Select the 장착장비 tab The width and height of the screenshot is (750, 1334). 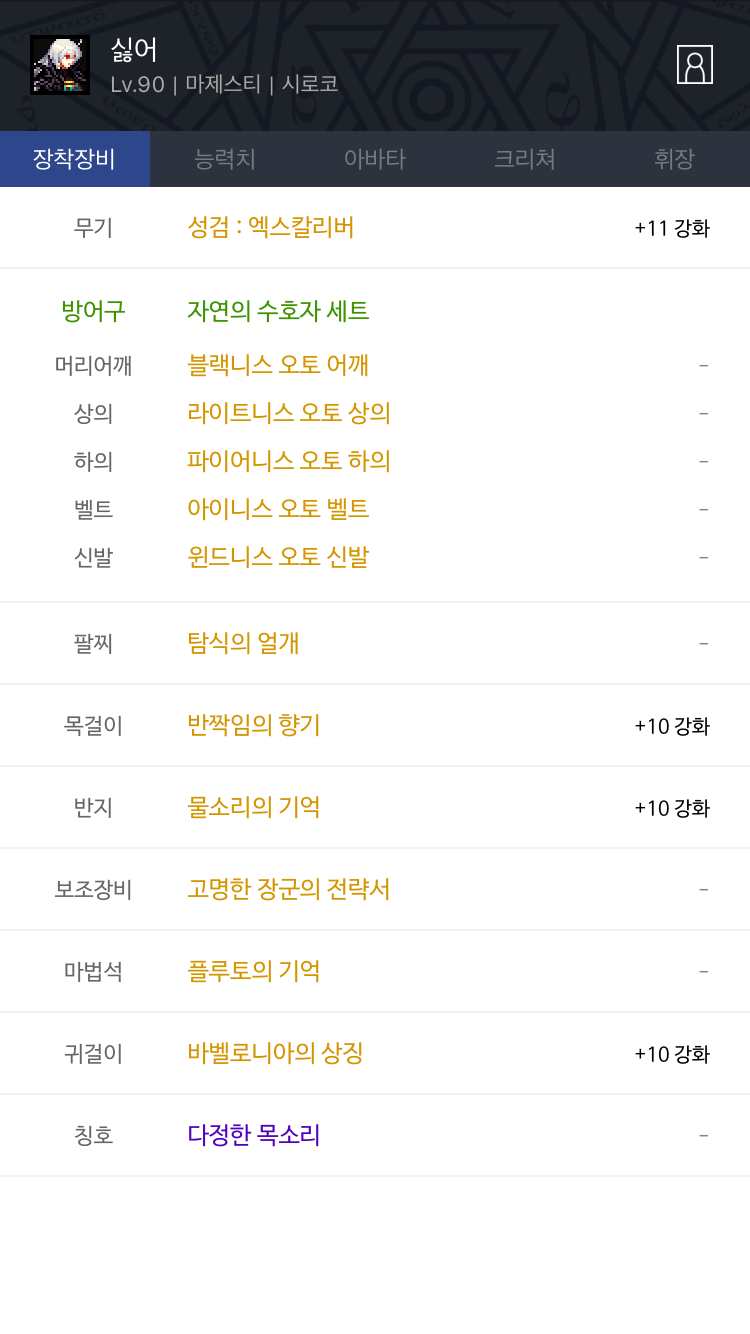point(75,159)
